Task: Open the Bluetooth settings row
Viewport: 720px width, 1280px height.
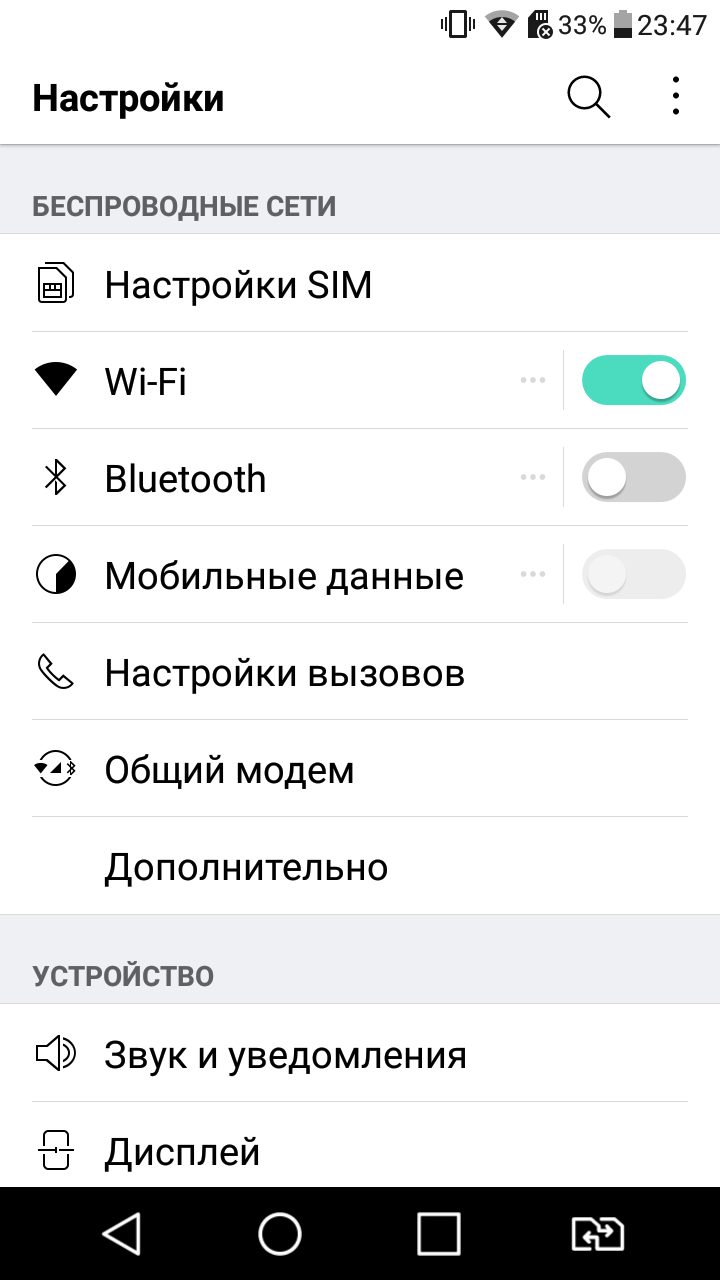Action: coord(280,478)
